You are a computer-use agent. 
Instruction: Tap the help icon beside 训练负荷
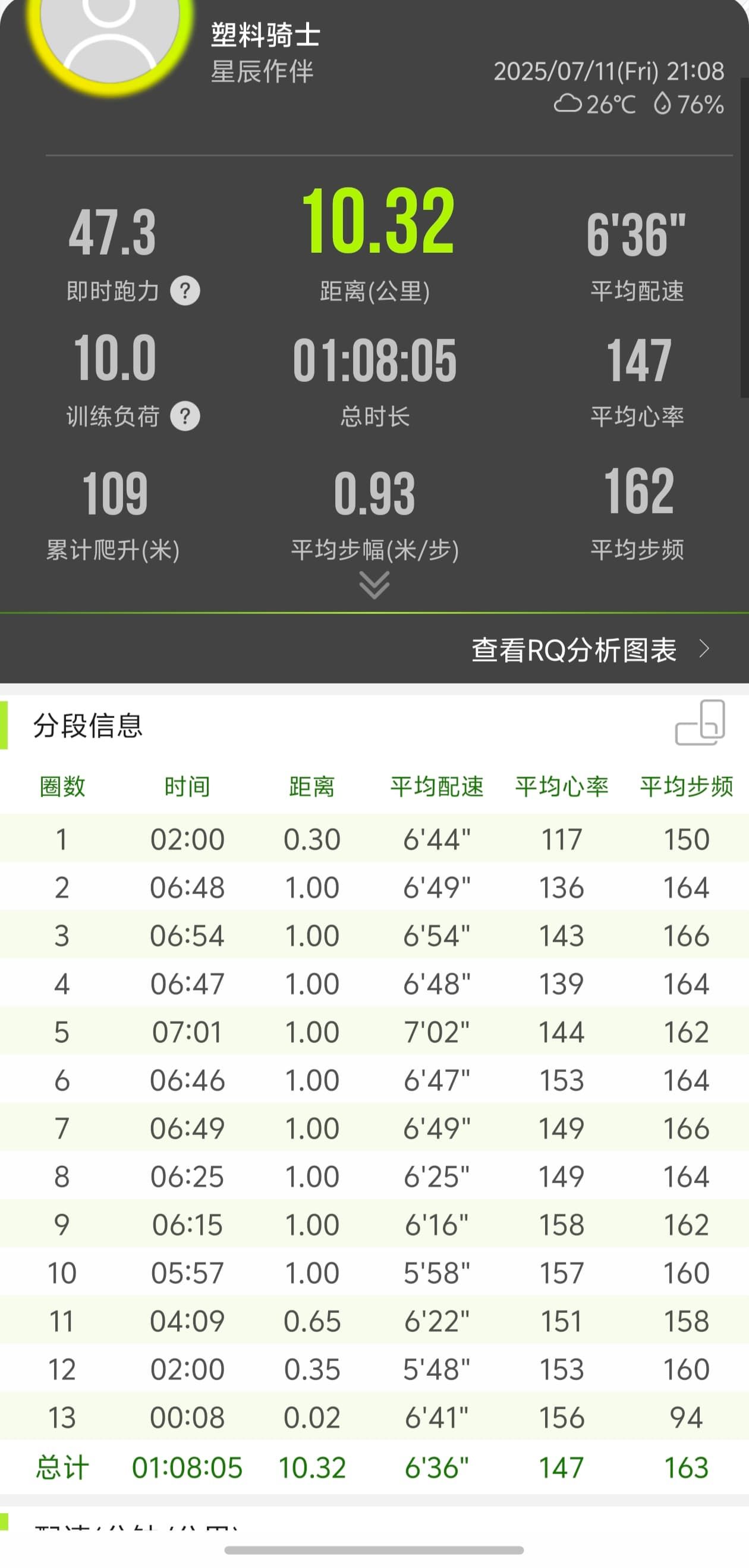[185, 417]
